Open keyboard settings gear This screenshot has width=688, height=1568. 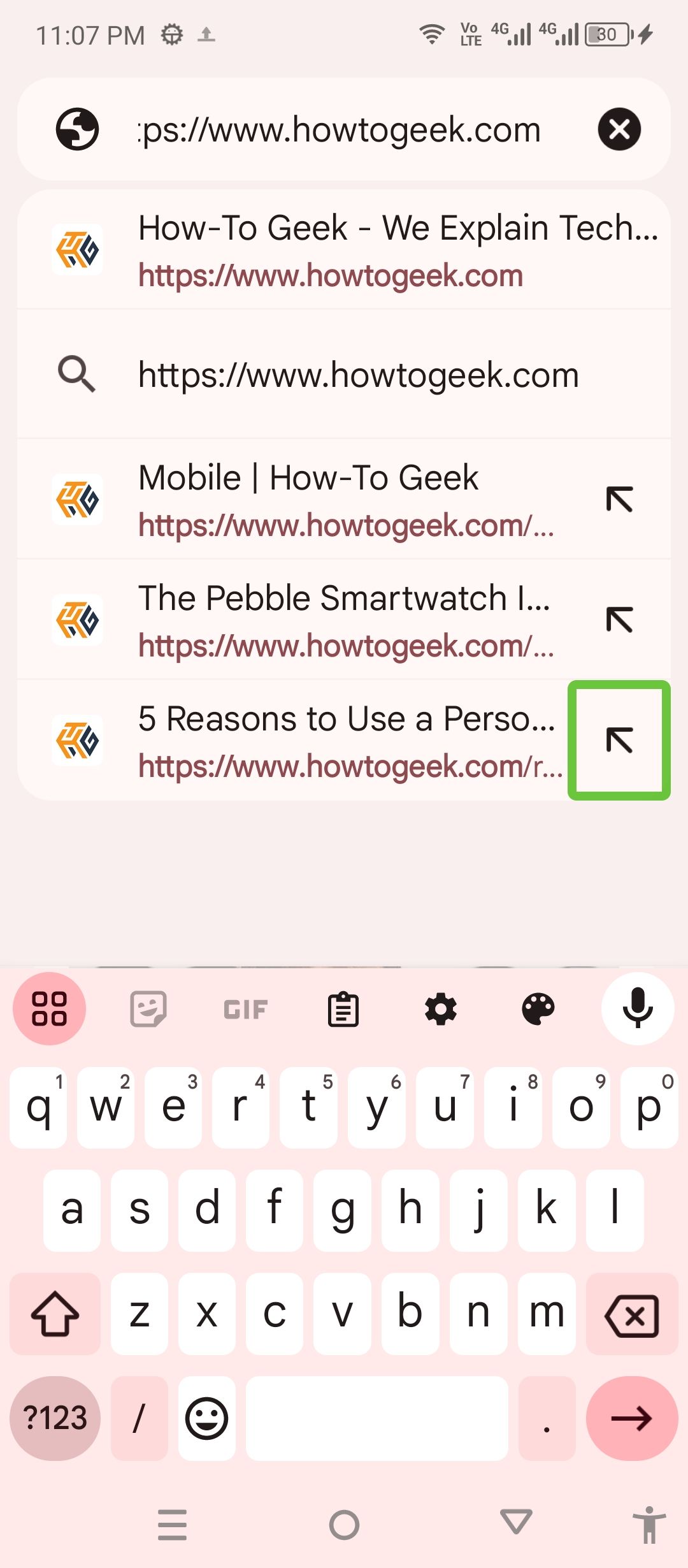[441, 1010]
